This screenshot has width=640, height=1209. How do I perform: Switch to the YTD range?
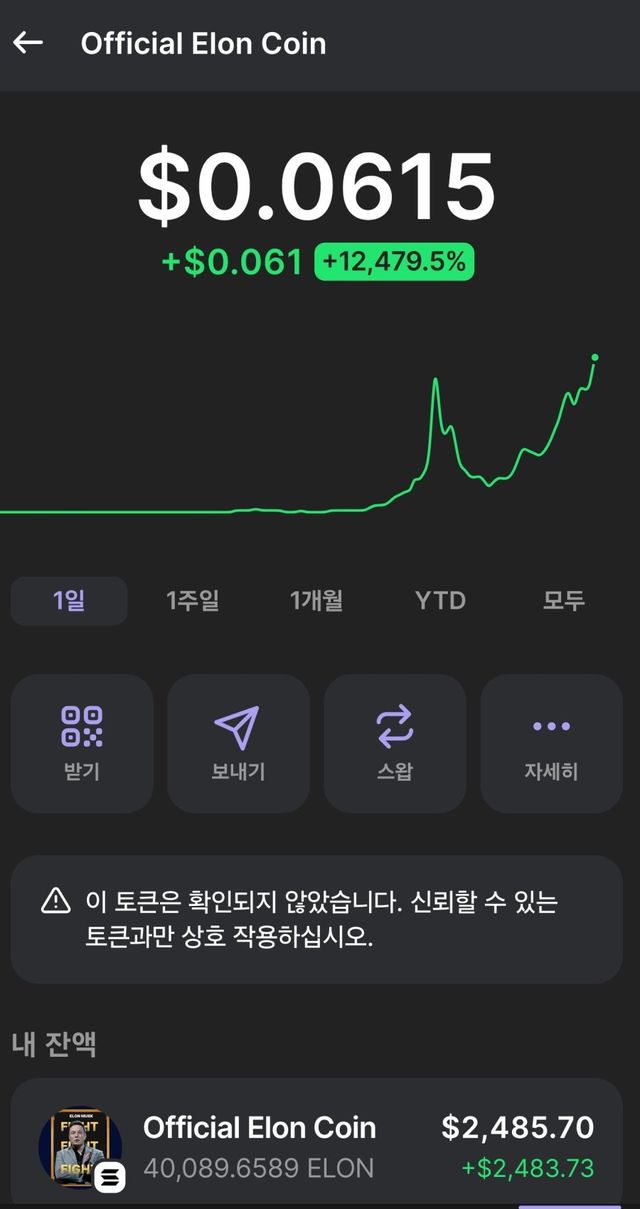click(440, 600)
